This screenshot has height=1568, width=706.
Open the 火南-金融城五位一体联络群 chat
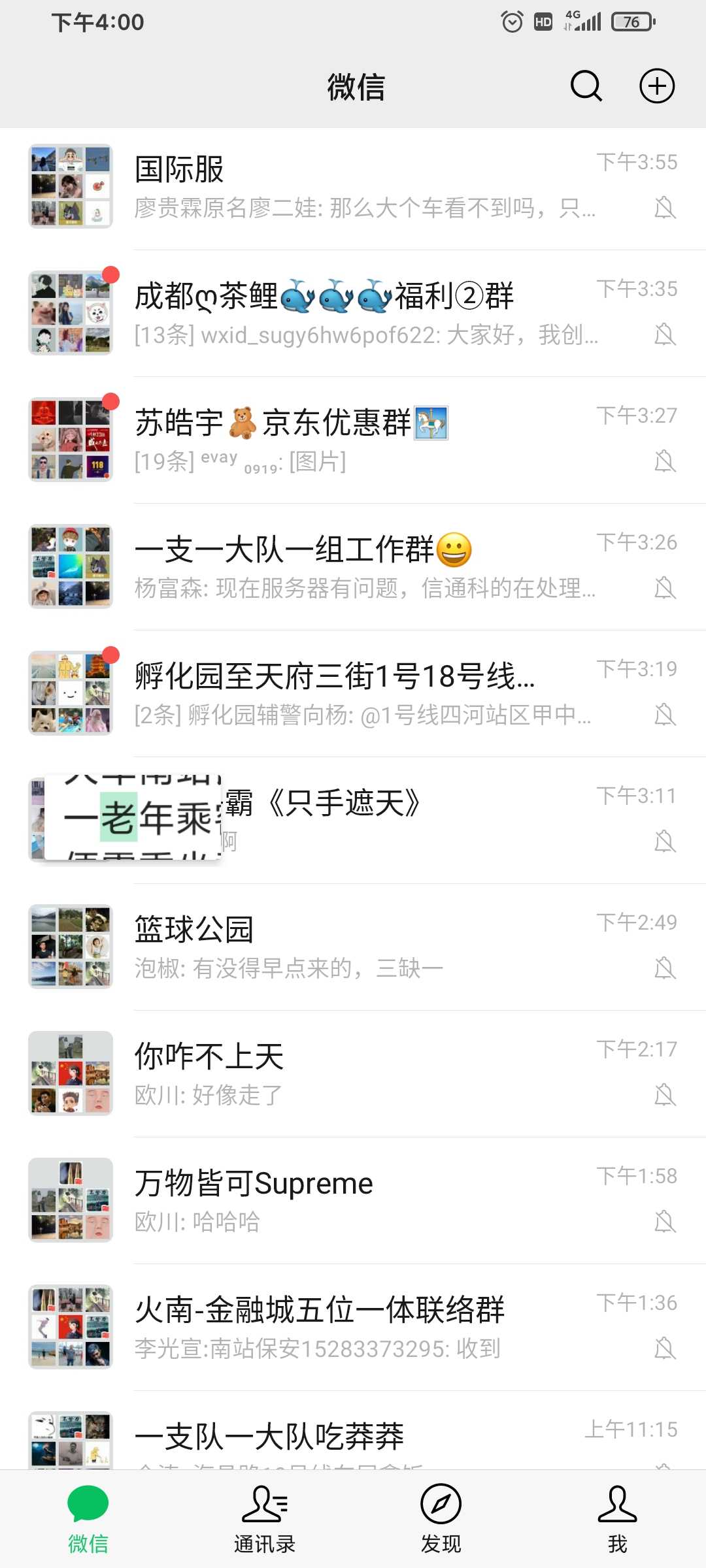point(366,1328)
